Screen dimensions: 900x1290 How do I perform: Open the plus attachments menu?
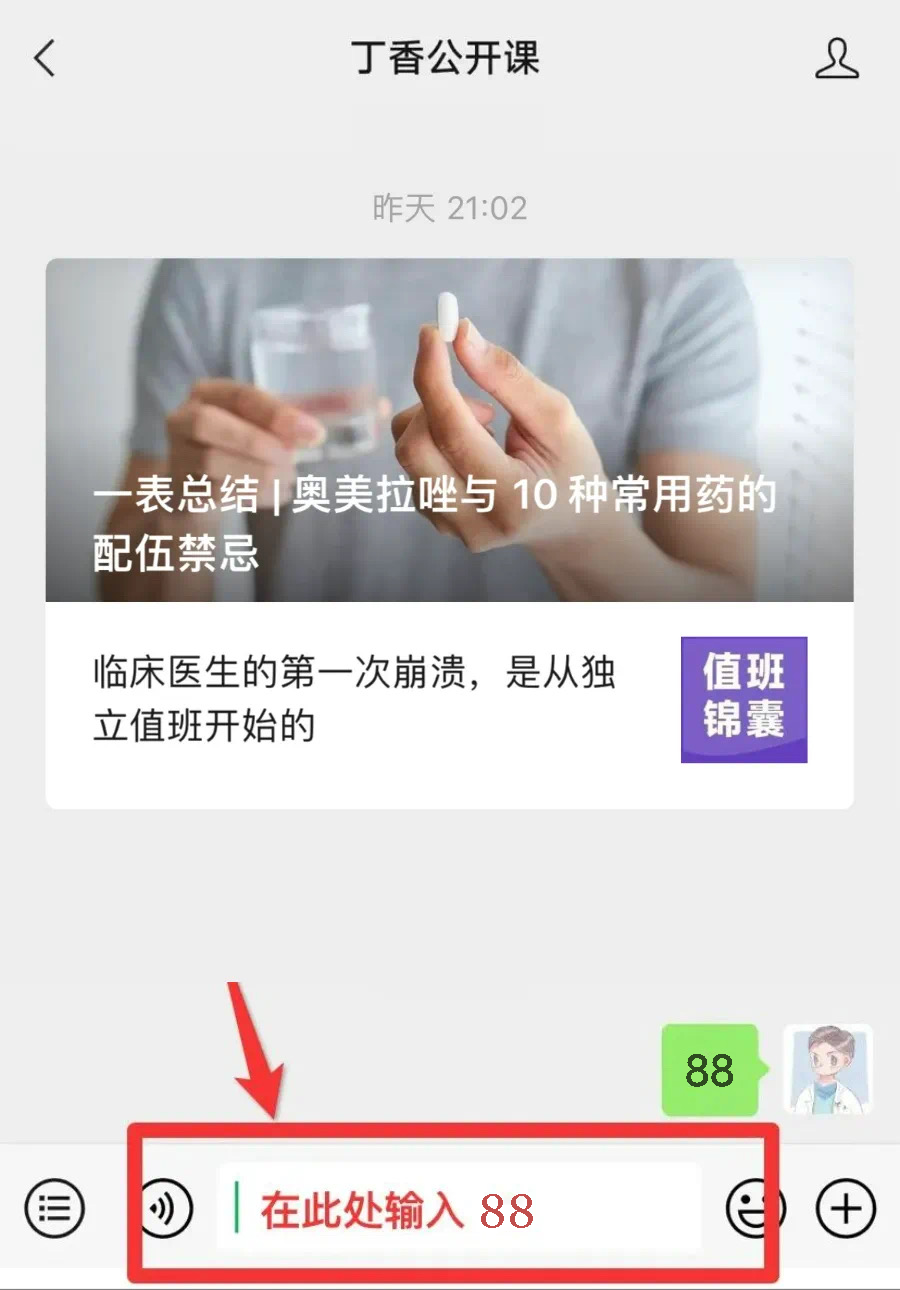click(845, 1209)
